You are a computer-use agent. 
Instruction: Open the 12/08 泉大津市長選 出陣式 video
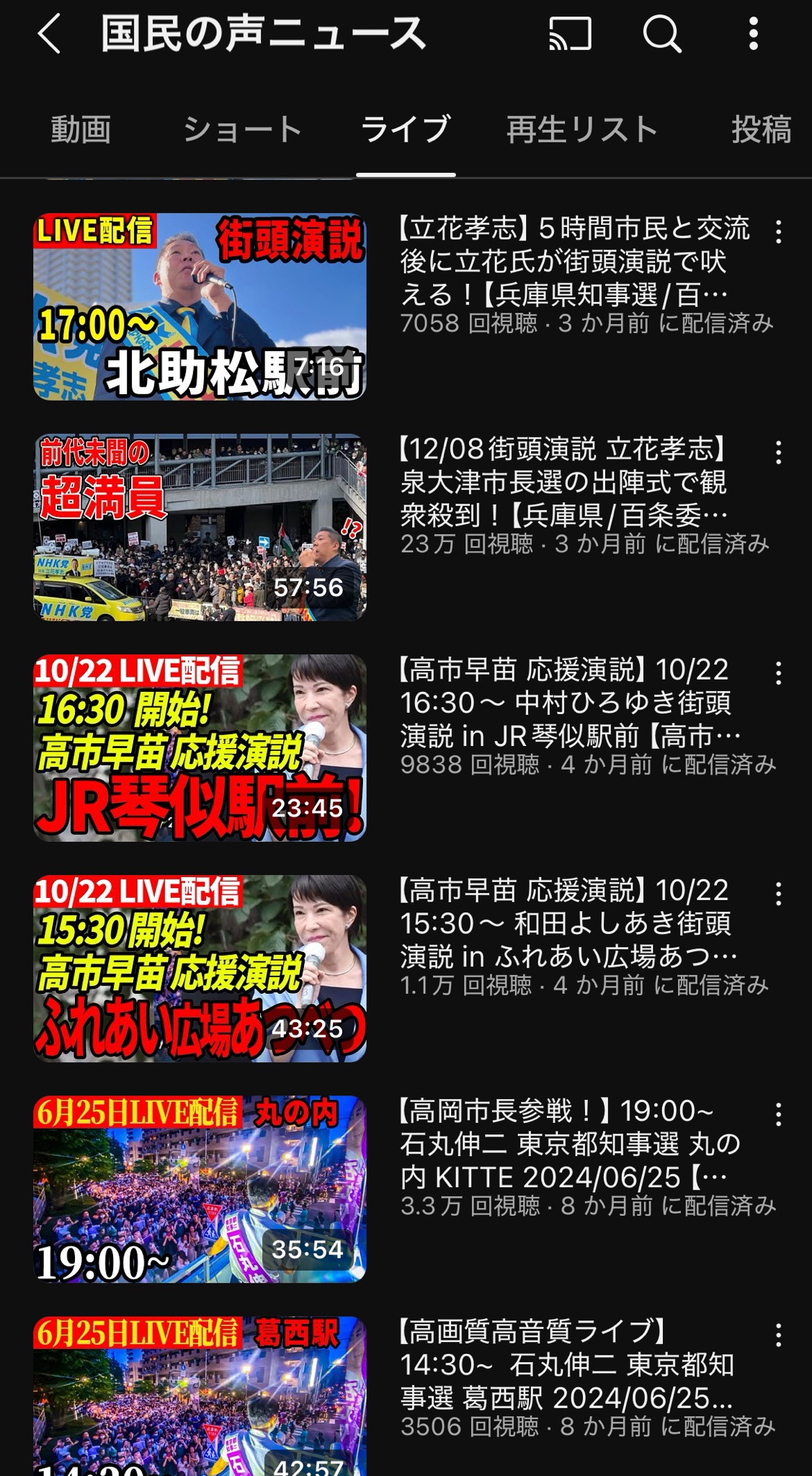click(x=200, y=527)
